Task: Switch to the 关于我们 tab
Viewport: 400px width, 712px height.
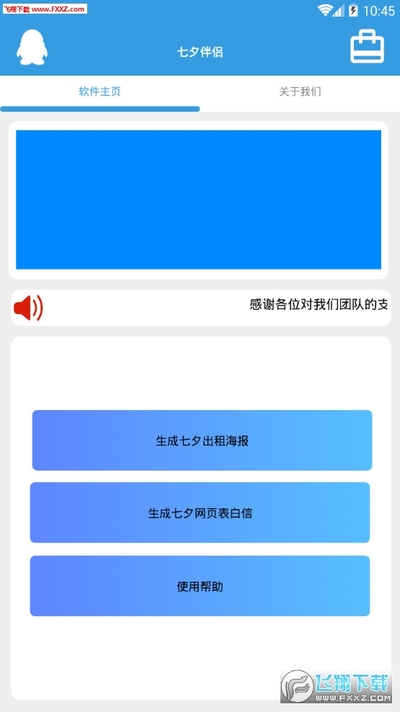Action: 300,92
